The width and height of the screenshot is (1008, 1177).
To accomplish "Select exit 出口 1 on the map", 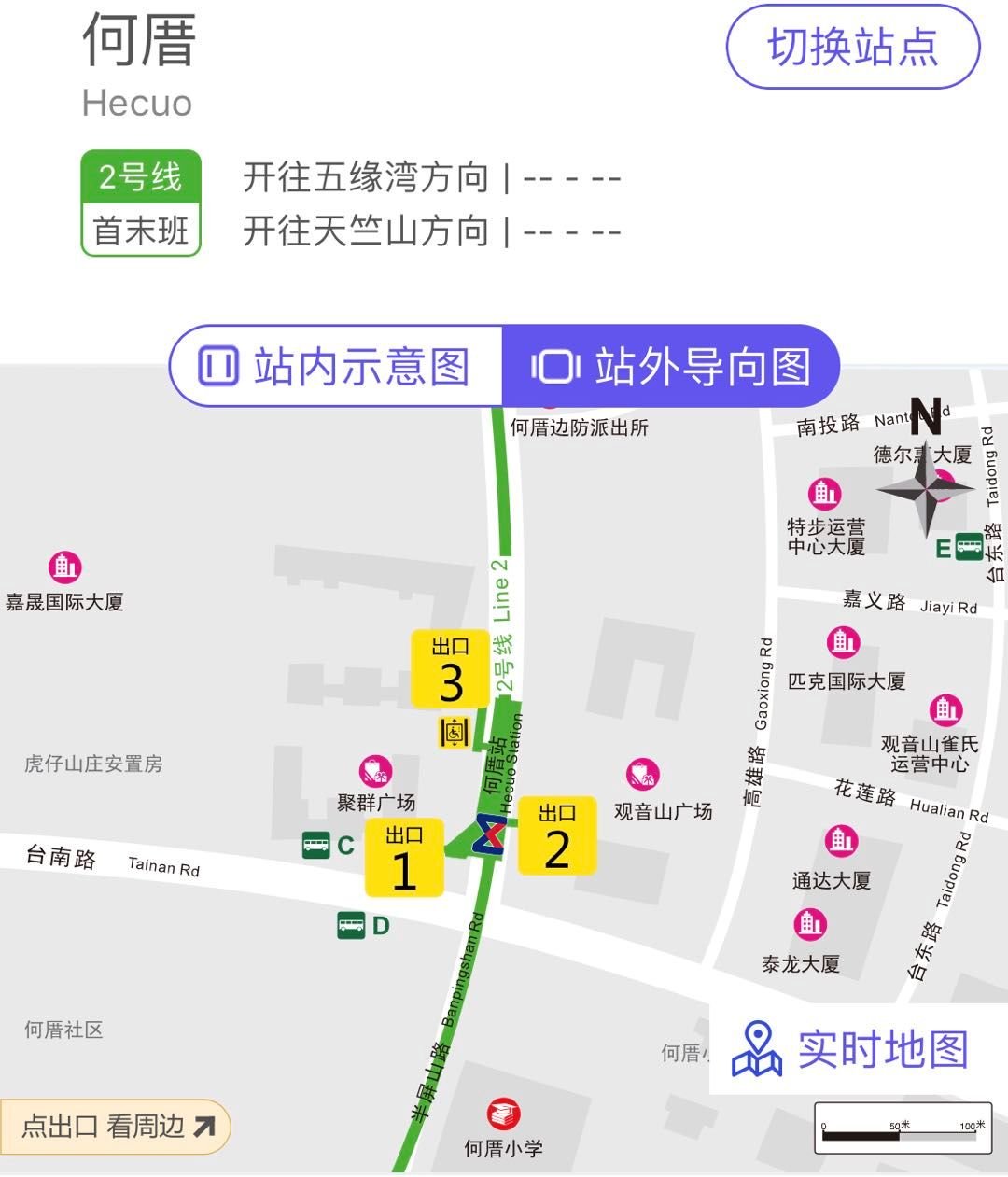I will [x=404, y=858].
